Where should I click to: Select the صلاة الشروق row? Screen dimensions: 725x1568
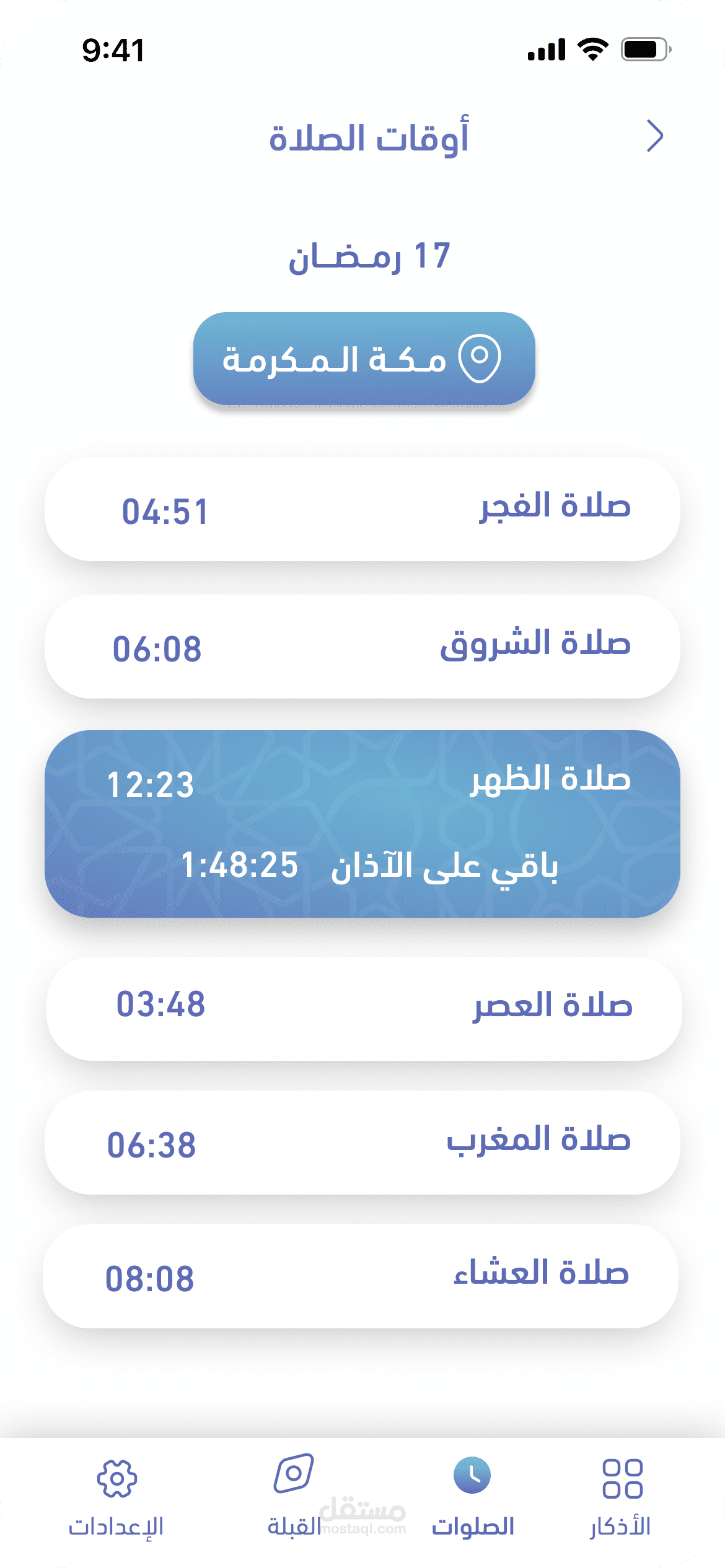(362, 647)
